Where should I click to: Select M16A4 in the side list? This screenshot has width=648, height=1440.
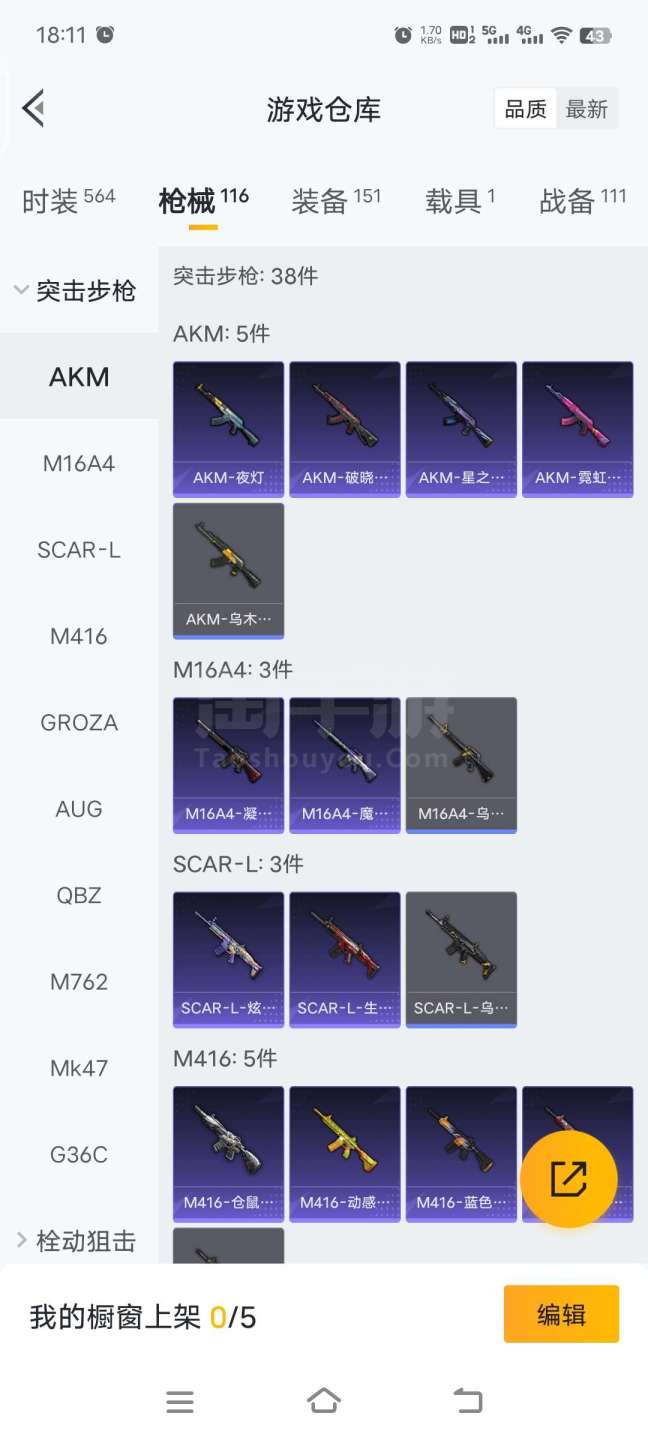pyautogui.click(x=79, y=464)
